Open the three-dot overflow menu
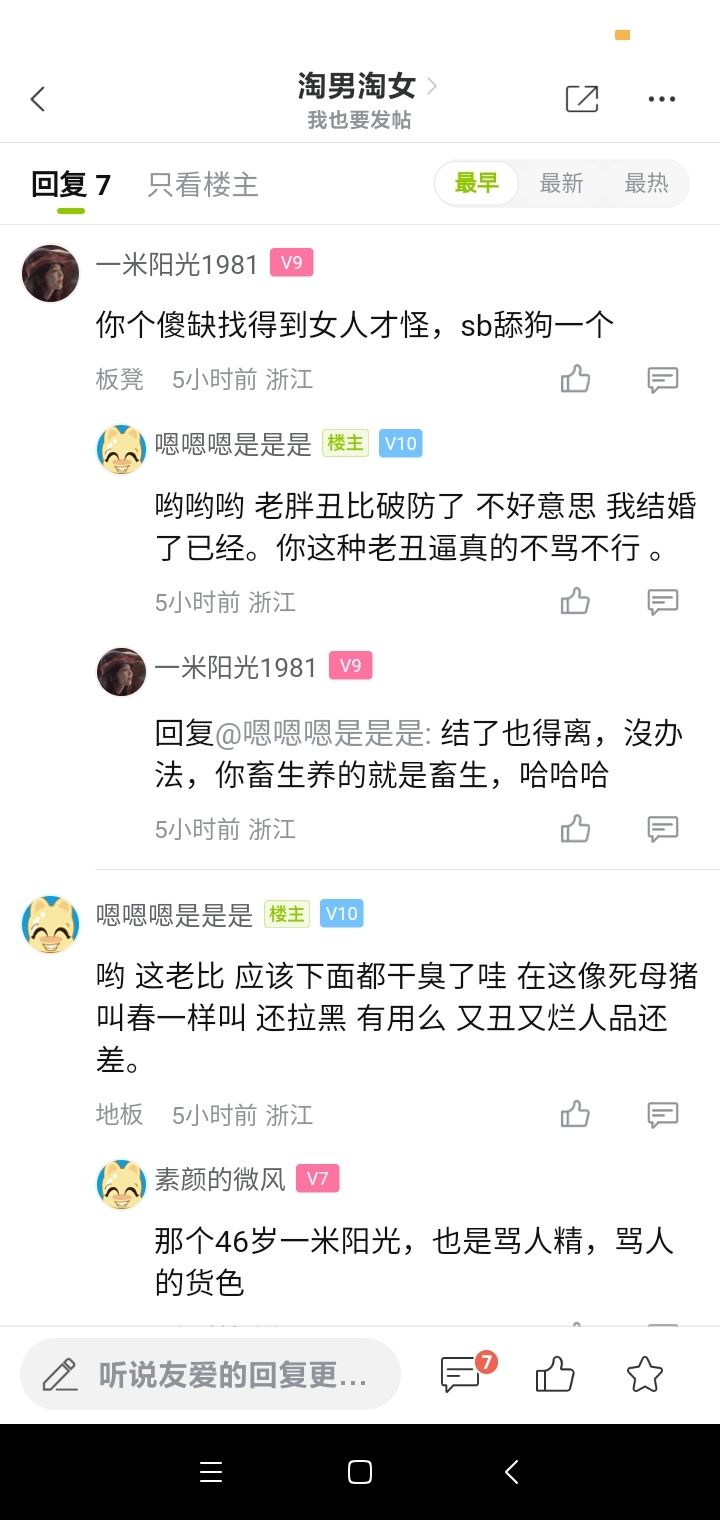The image size is (720, 1520). coord(662,99)
